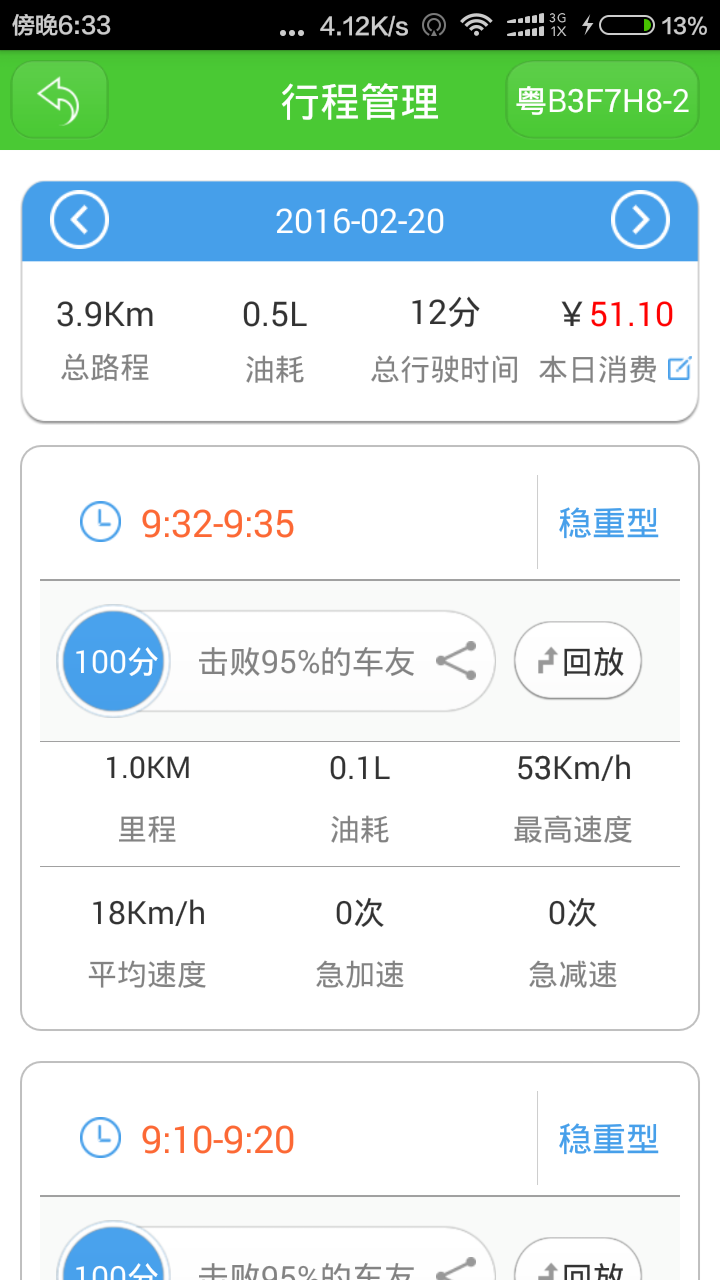Go to the previous day with the left arrow
Viewport: 720px width, 1280px height.
pyautogui.click(x=79, y=220)
